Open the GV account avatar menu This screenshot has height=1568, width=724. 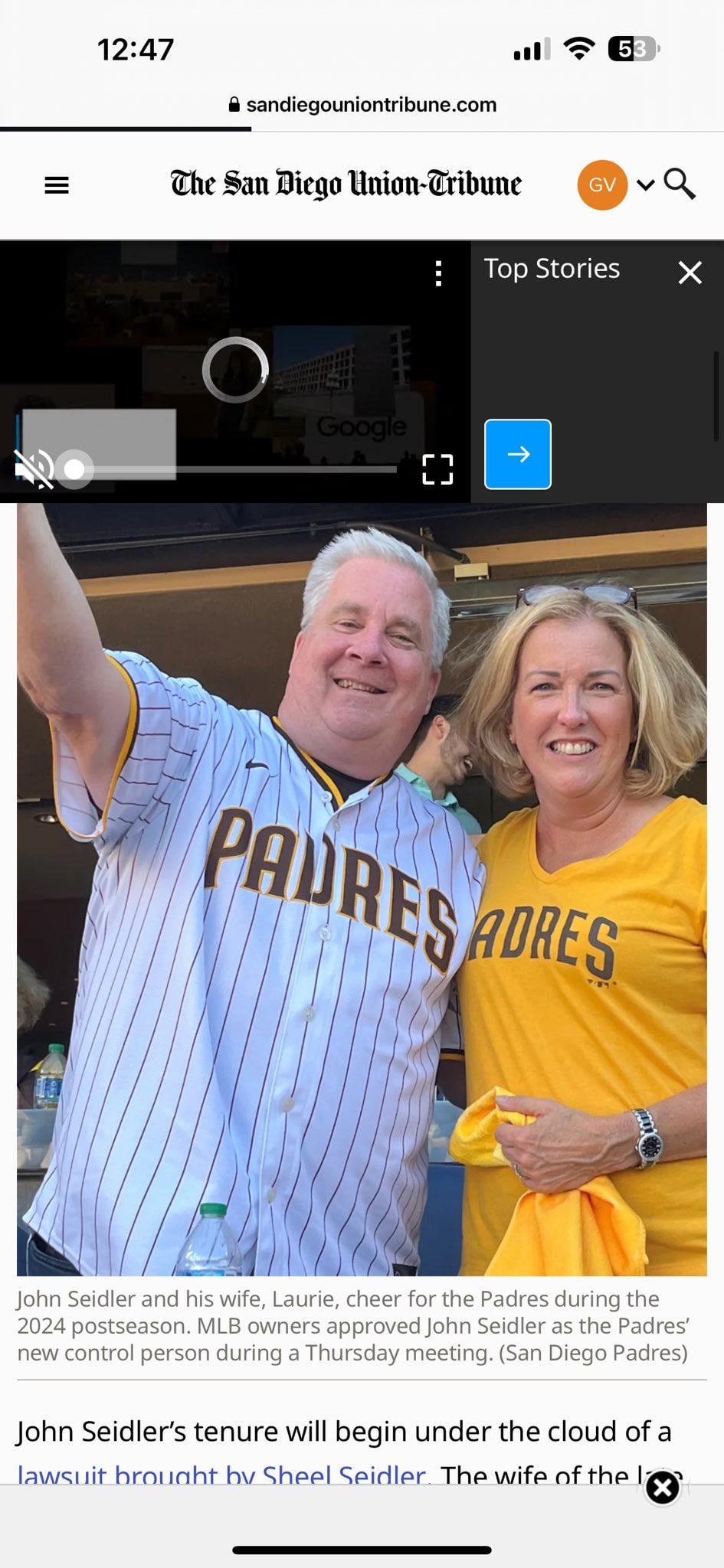pos(602,185)
